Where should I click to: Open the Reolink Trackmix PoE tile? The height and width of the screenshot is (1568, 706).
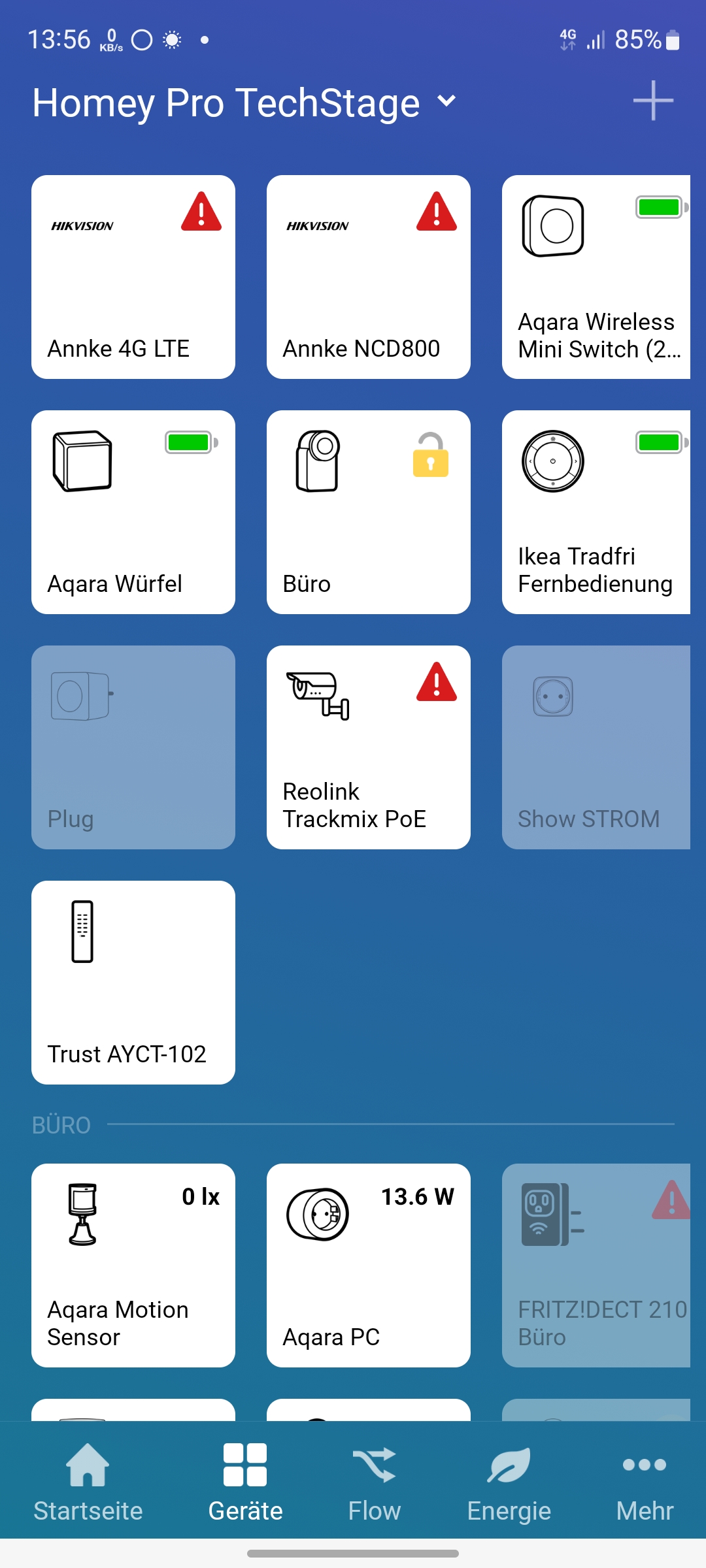coord(369,747)
